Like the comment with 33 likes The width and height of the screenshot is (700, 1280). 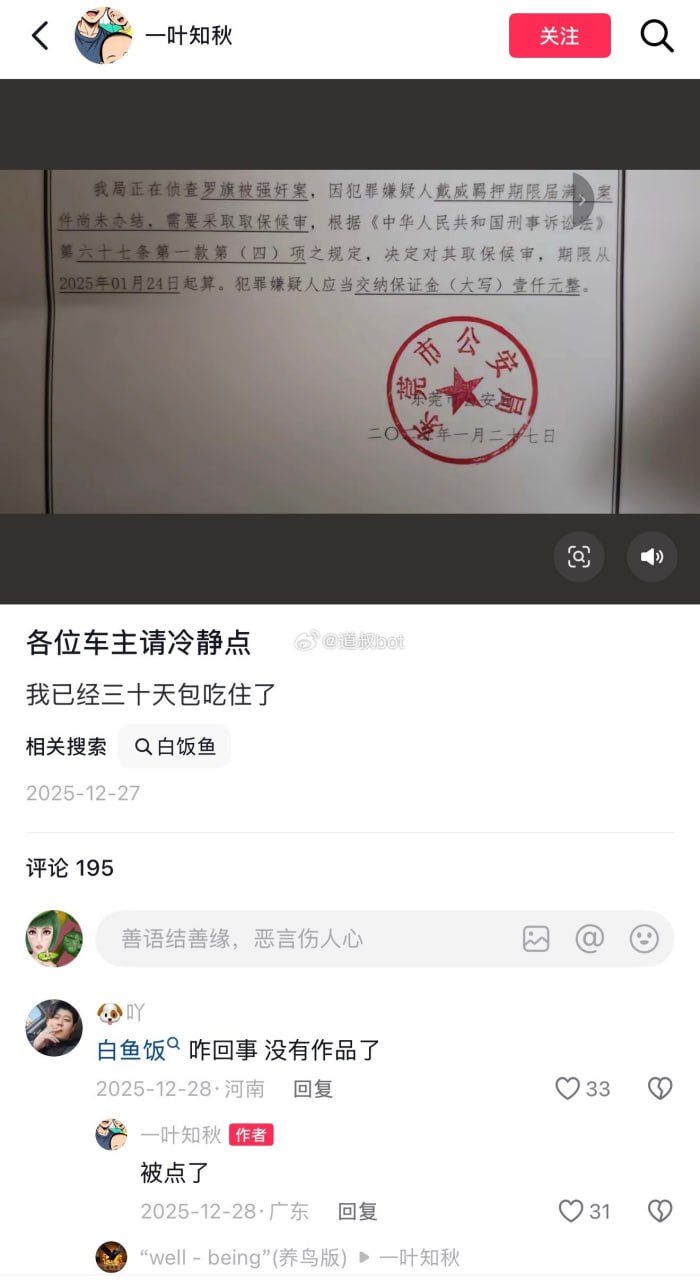568,1088
